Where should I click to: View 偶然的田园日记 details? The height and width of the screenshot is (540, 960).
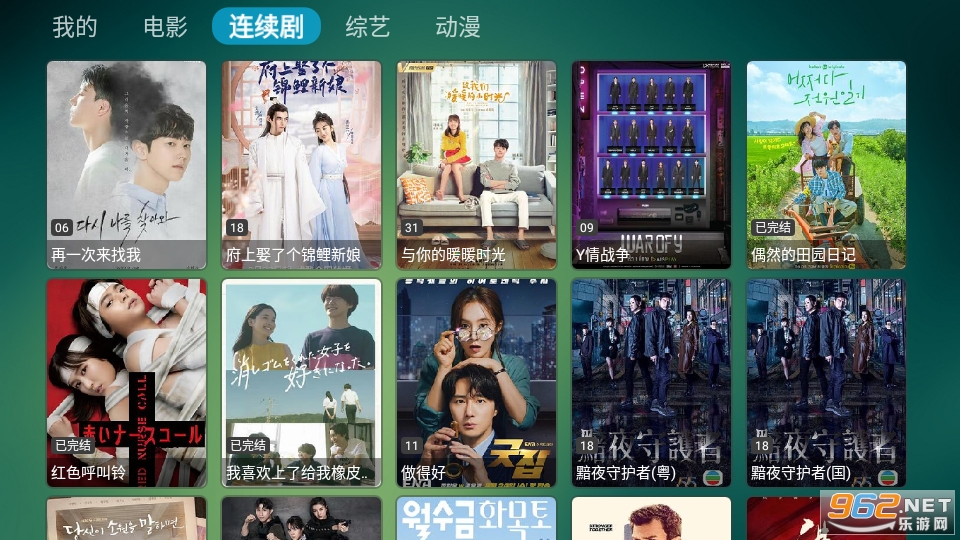(826, 165)
